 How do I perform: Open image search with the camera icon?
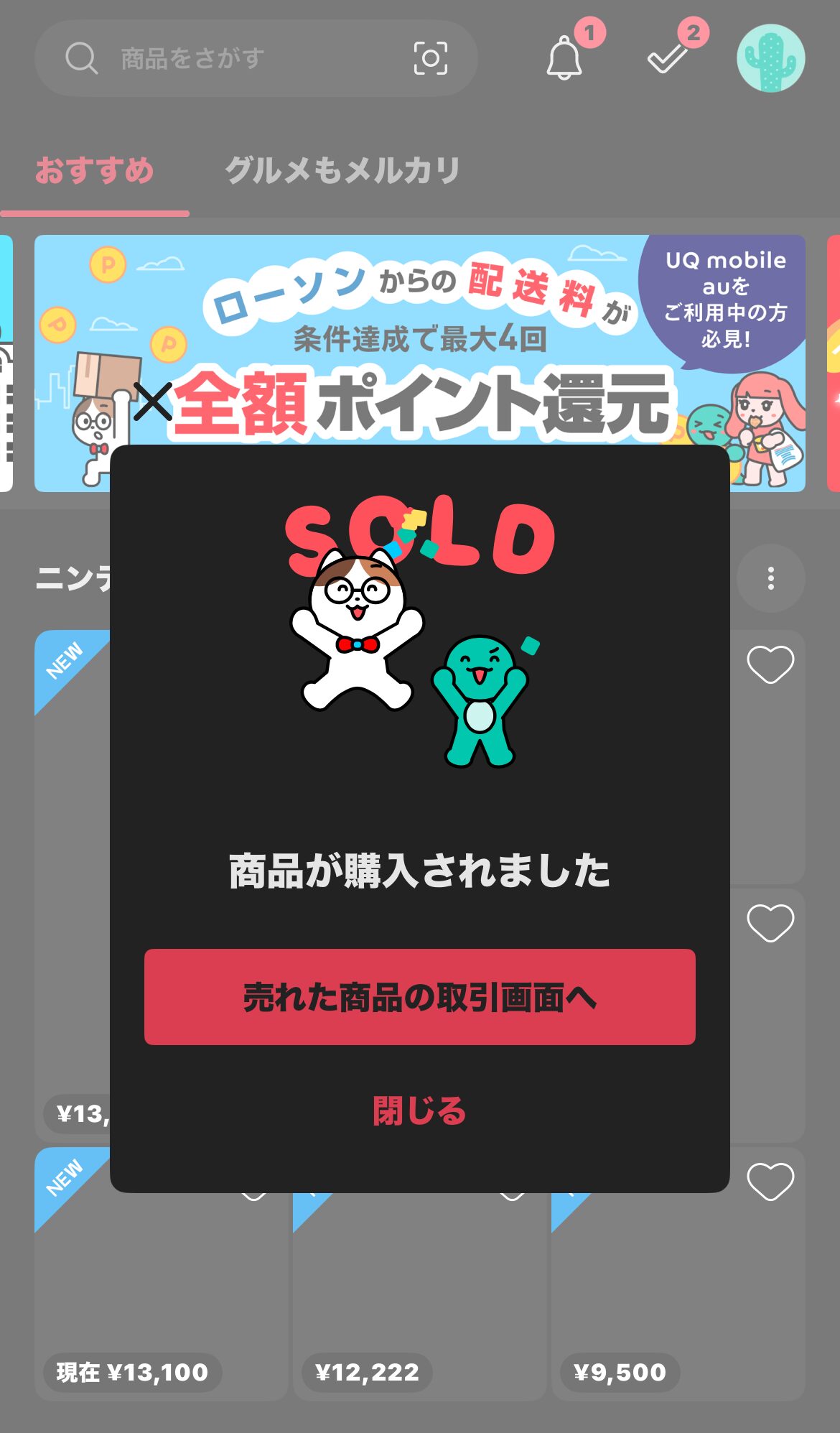tap(431, 58)
